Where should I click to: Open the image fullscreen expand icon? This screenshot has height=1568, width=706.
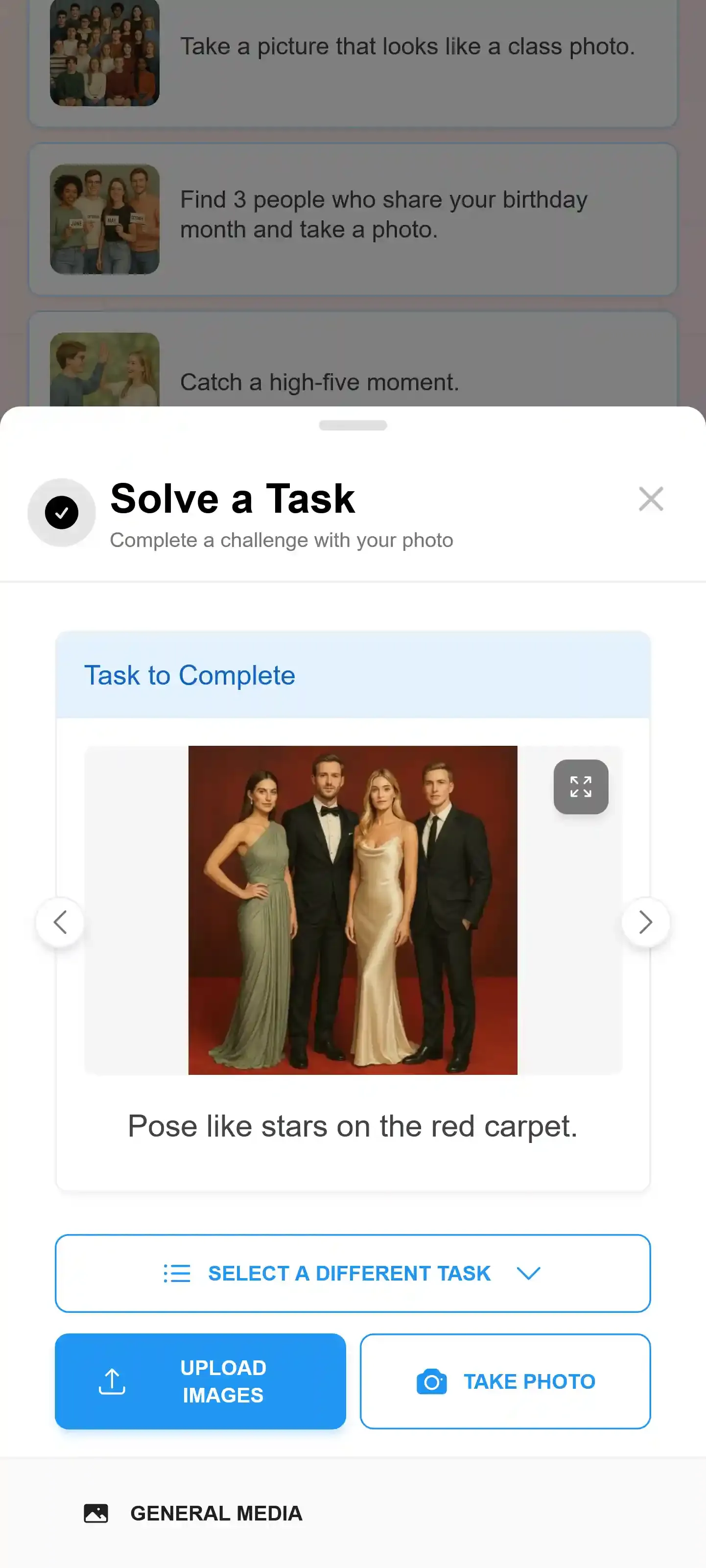click(x=581, y=787)
